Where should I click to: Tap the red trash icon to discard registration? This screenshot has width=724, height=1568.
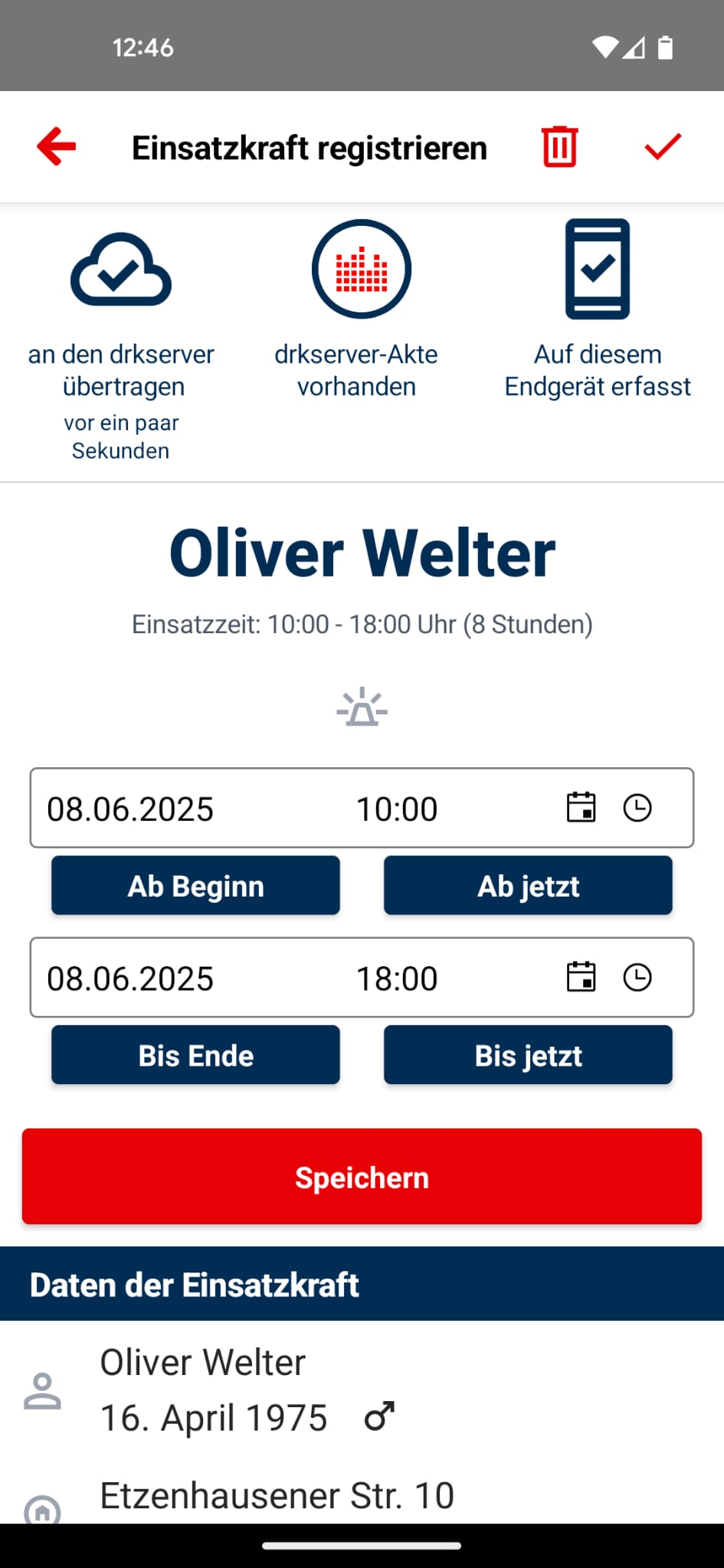558,146
